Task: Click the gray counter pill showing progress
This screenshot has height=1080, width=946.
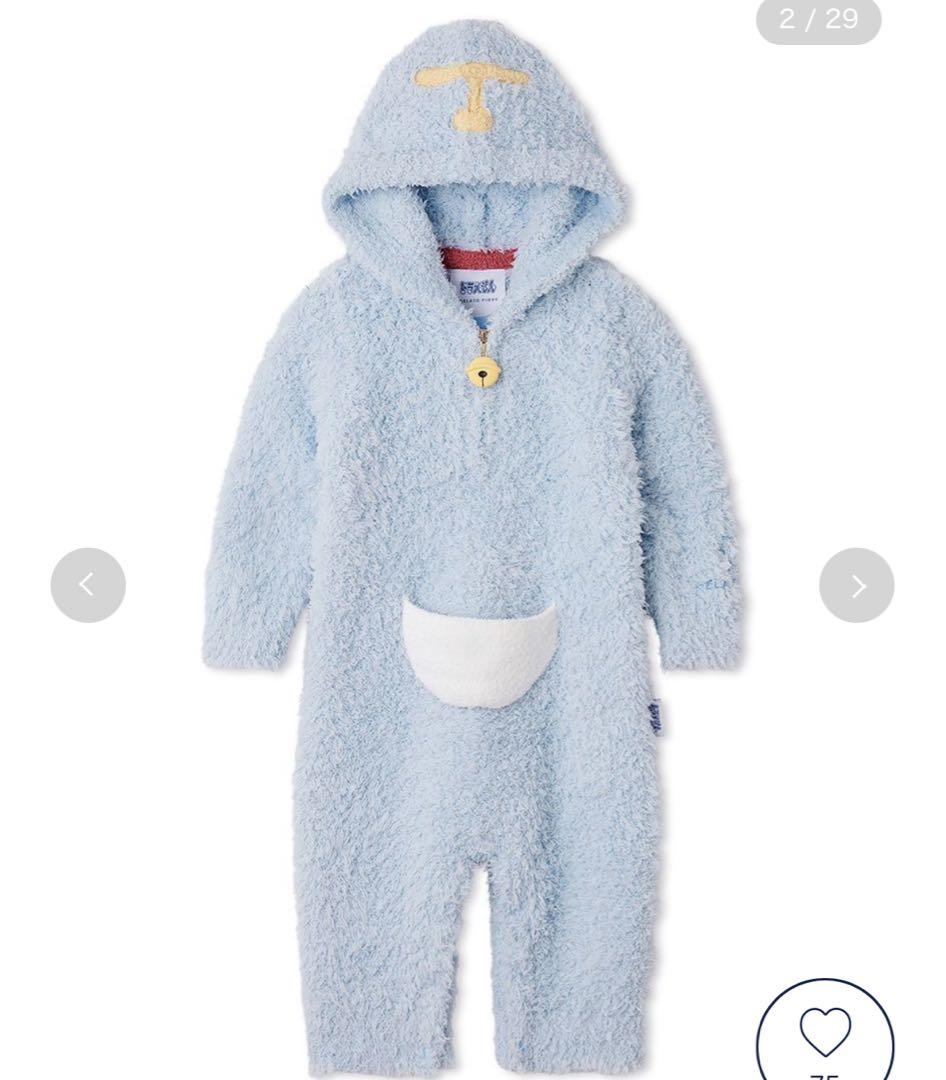Action: 816,19
